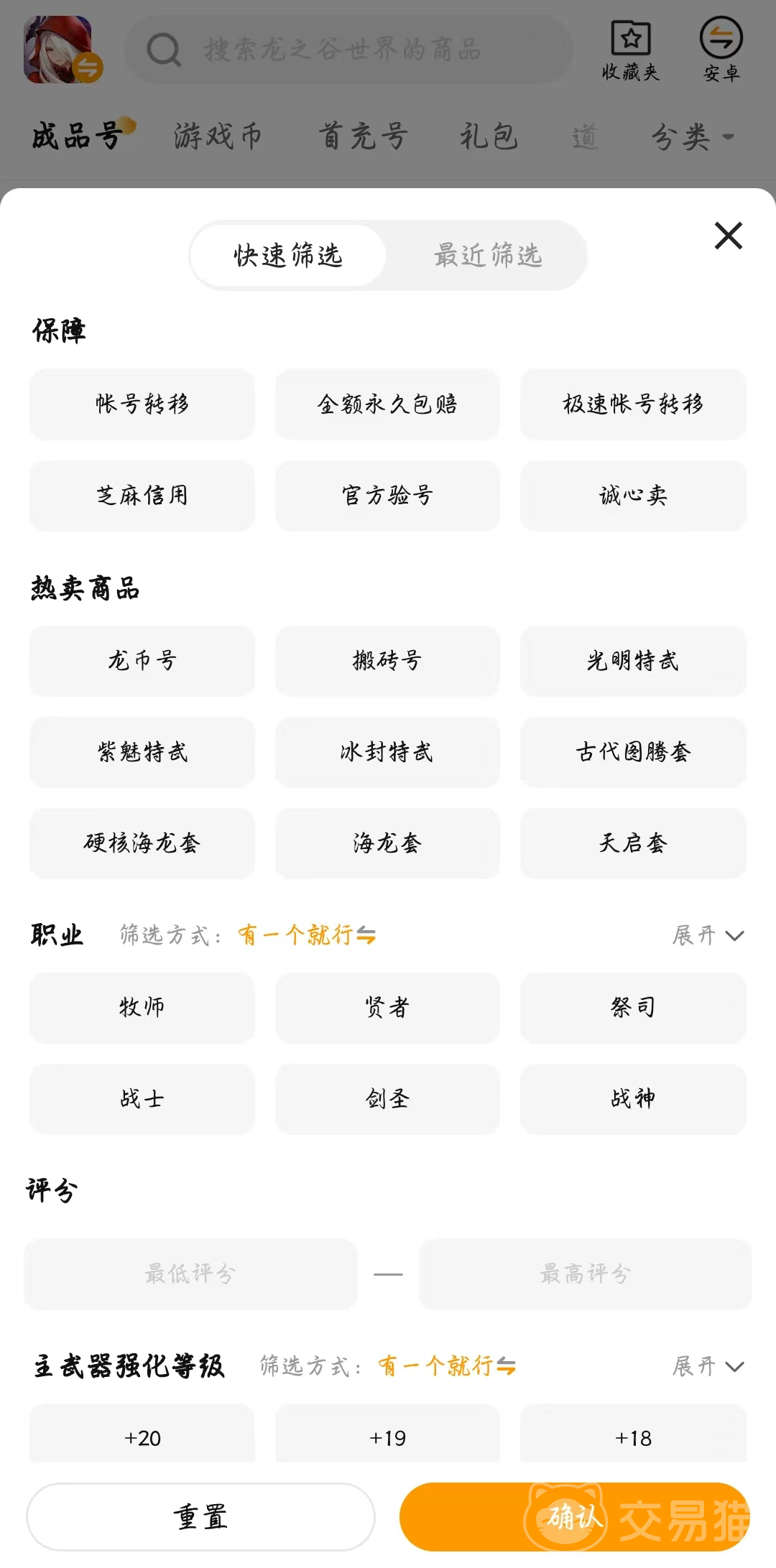Select the 搬砖号 chip
Viewport: 776px width, 1568px height.
[387, 661]
